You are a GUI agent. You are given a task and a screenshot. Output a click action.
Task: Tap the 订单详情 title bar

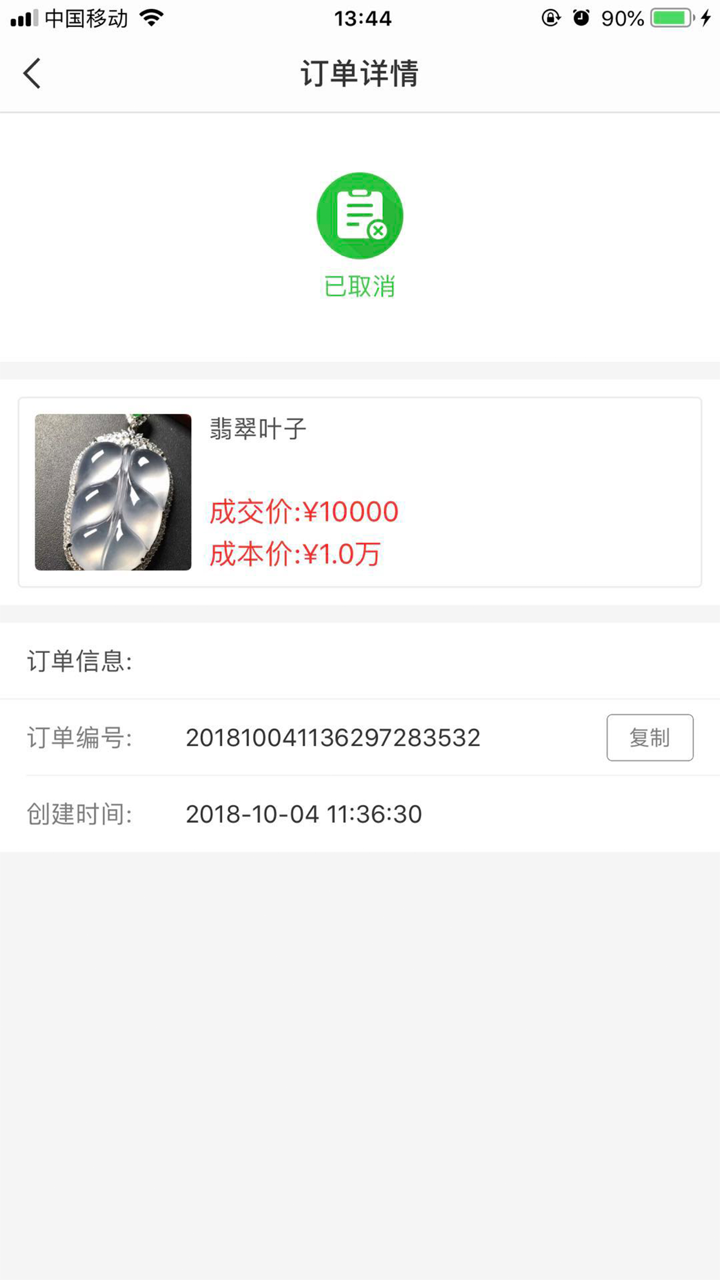pos(360,73)
